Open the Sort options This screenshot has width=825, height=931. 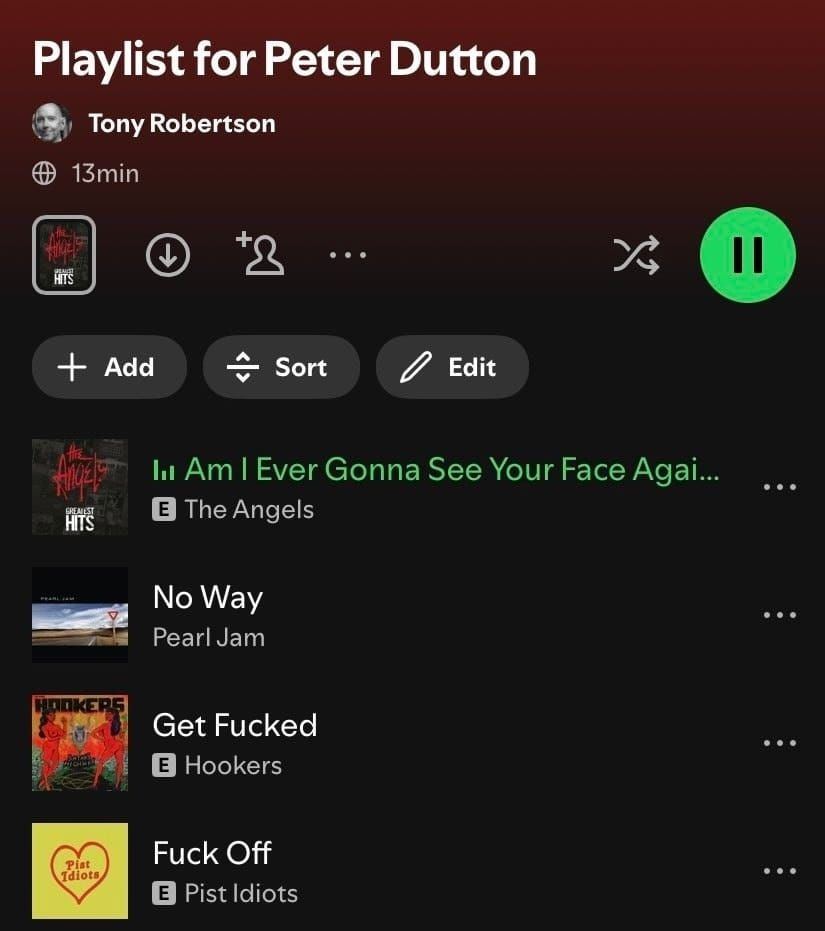click(x=280, y=367)
